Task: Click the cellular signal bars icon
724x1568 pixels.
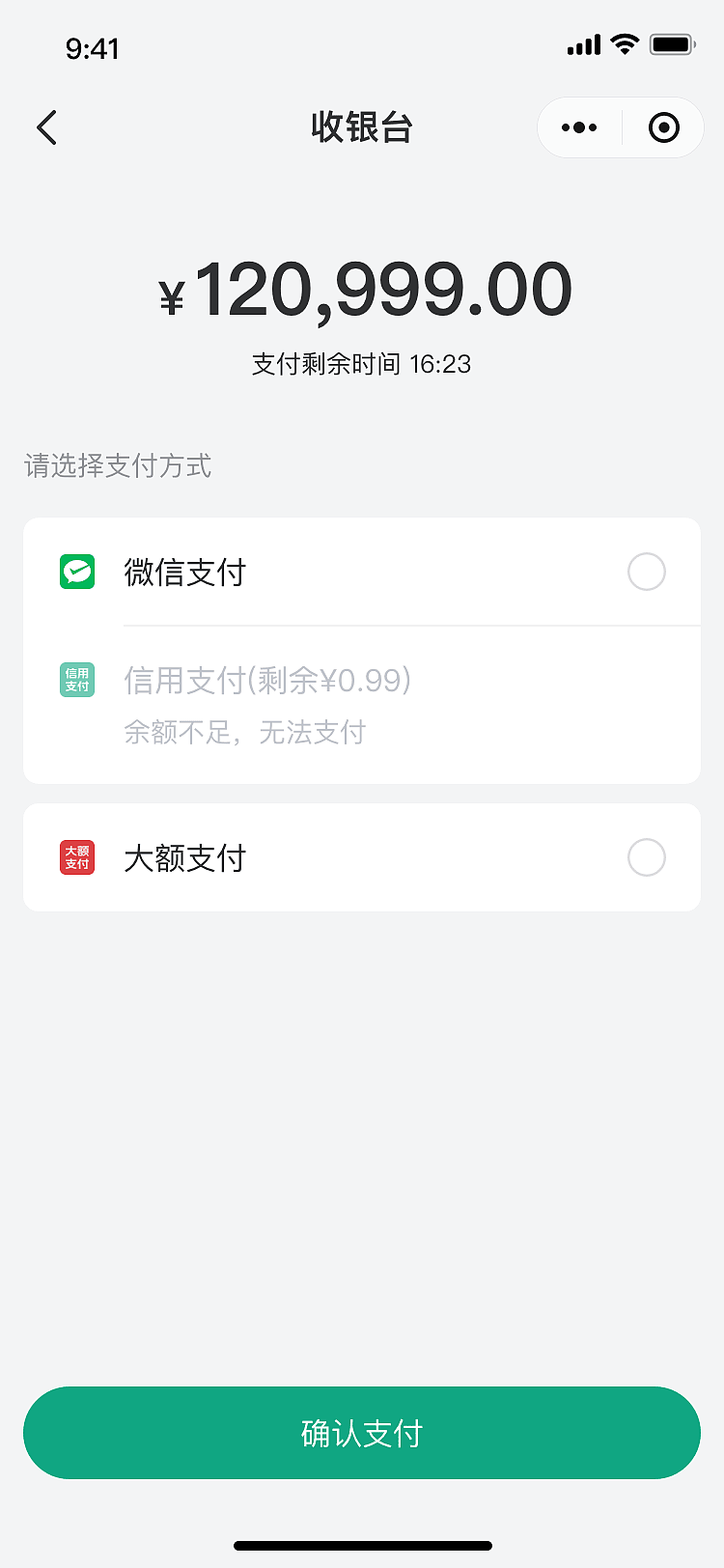Action: (x=583, y=44)
